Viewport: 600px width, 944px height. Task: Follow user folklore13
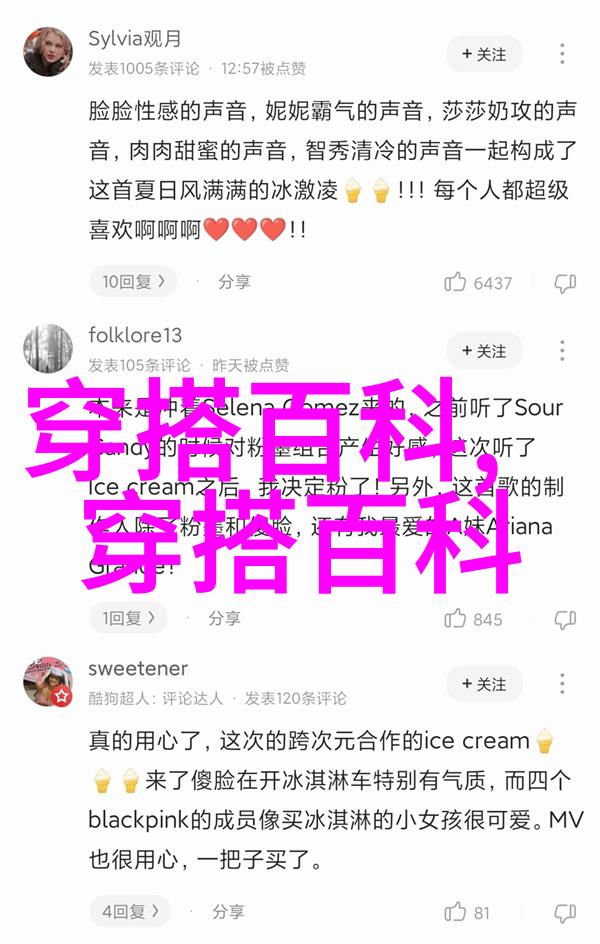coord(484,351)
